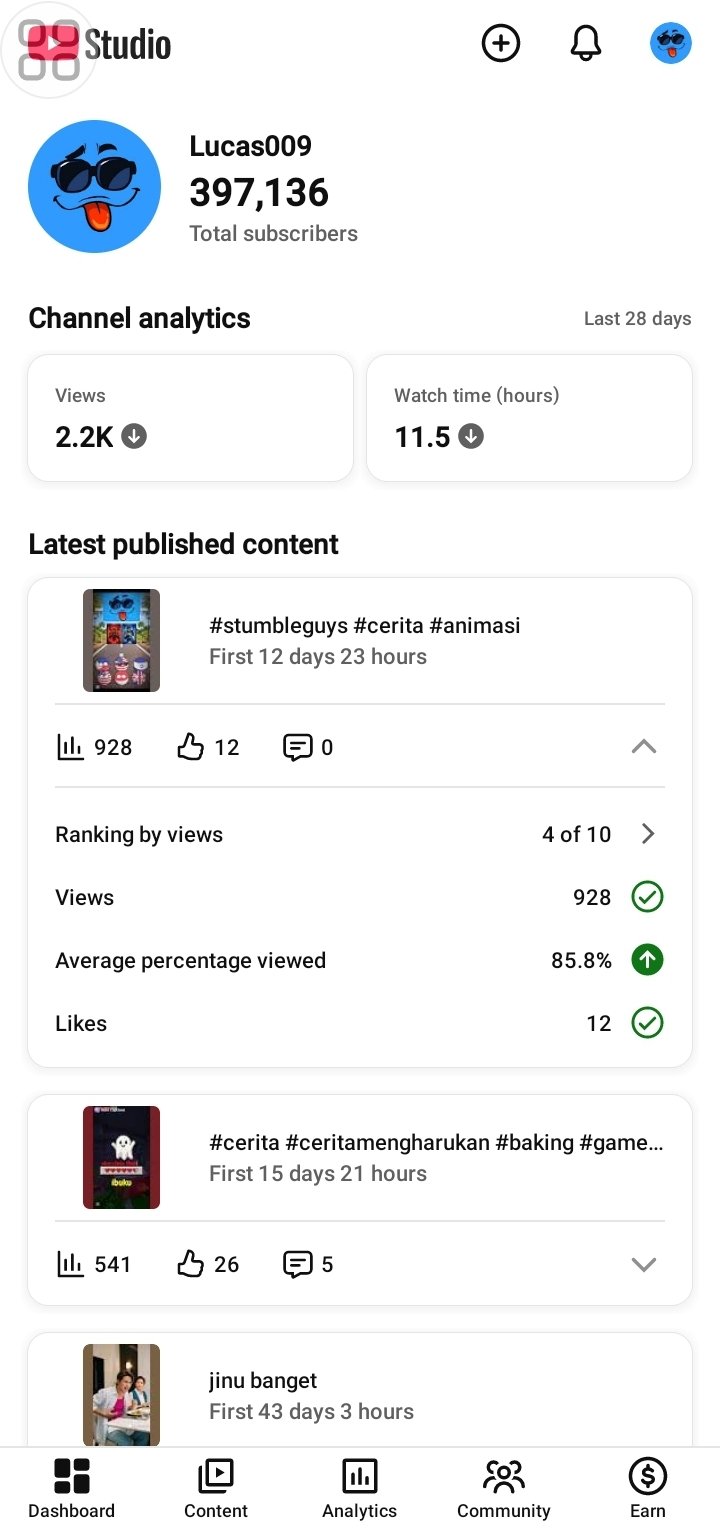Open the account avatar in top bar

pyautogui.click(x=671, y=44)
